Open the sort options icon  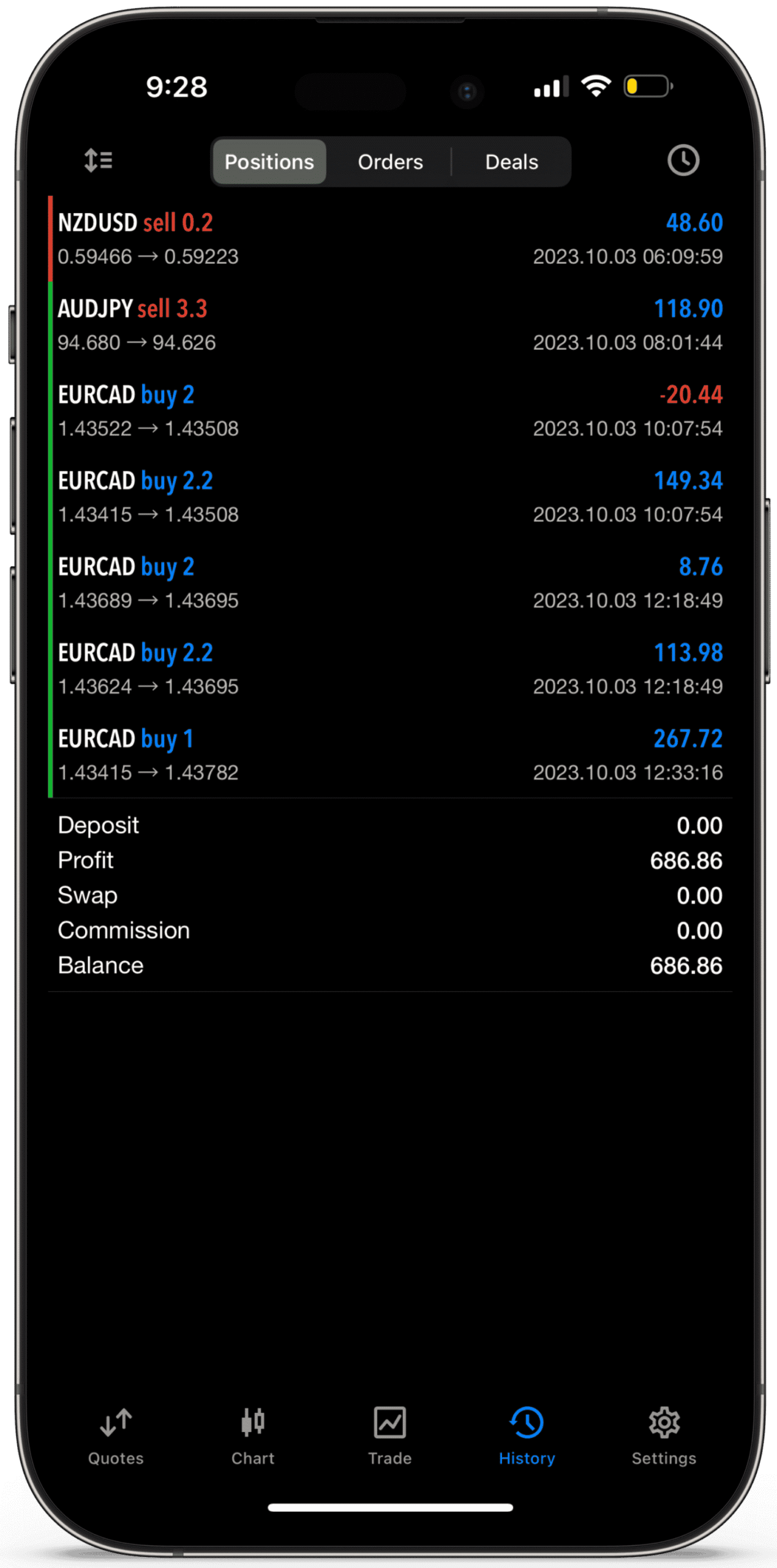coord(98,160)
